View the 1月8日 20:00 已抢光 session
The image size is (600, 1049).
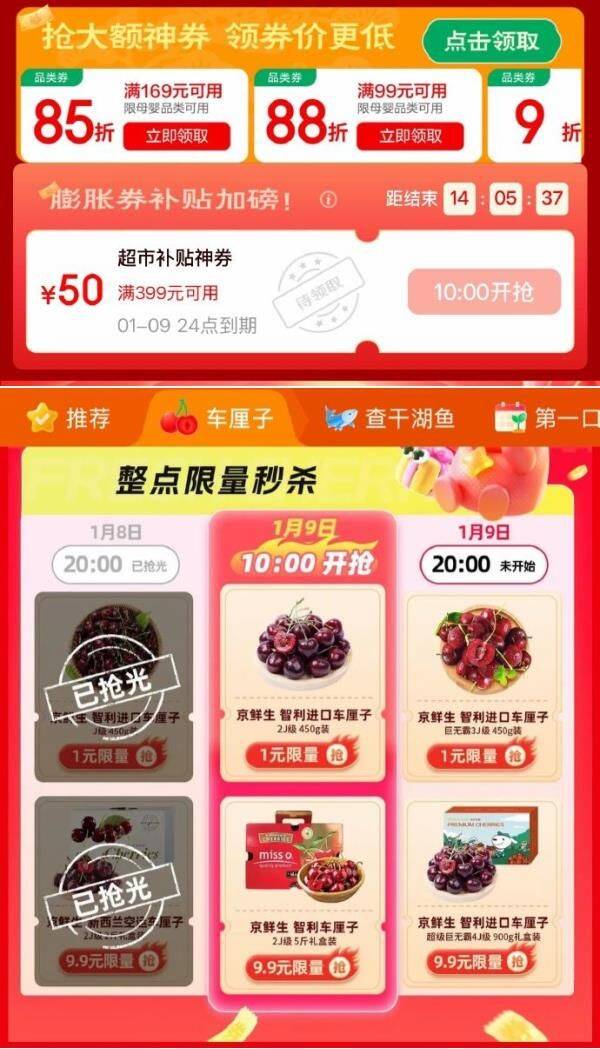[115, 565]
